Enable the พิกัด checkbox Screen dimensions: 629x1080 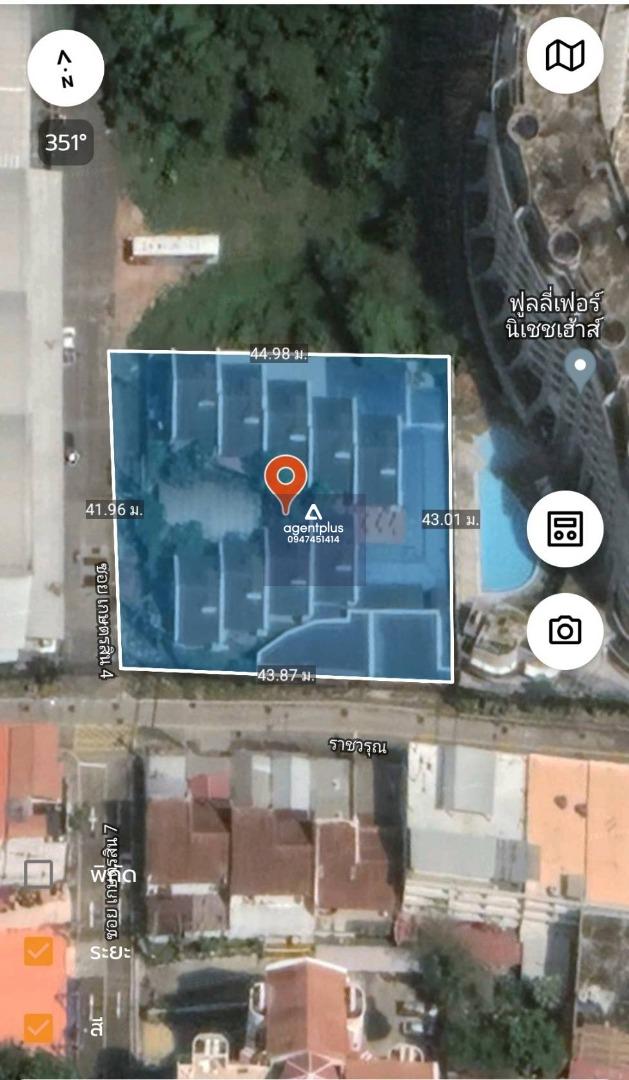[x=38, y=874]
